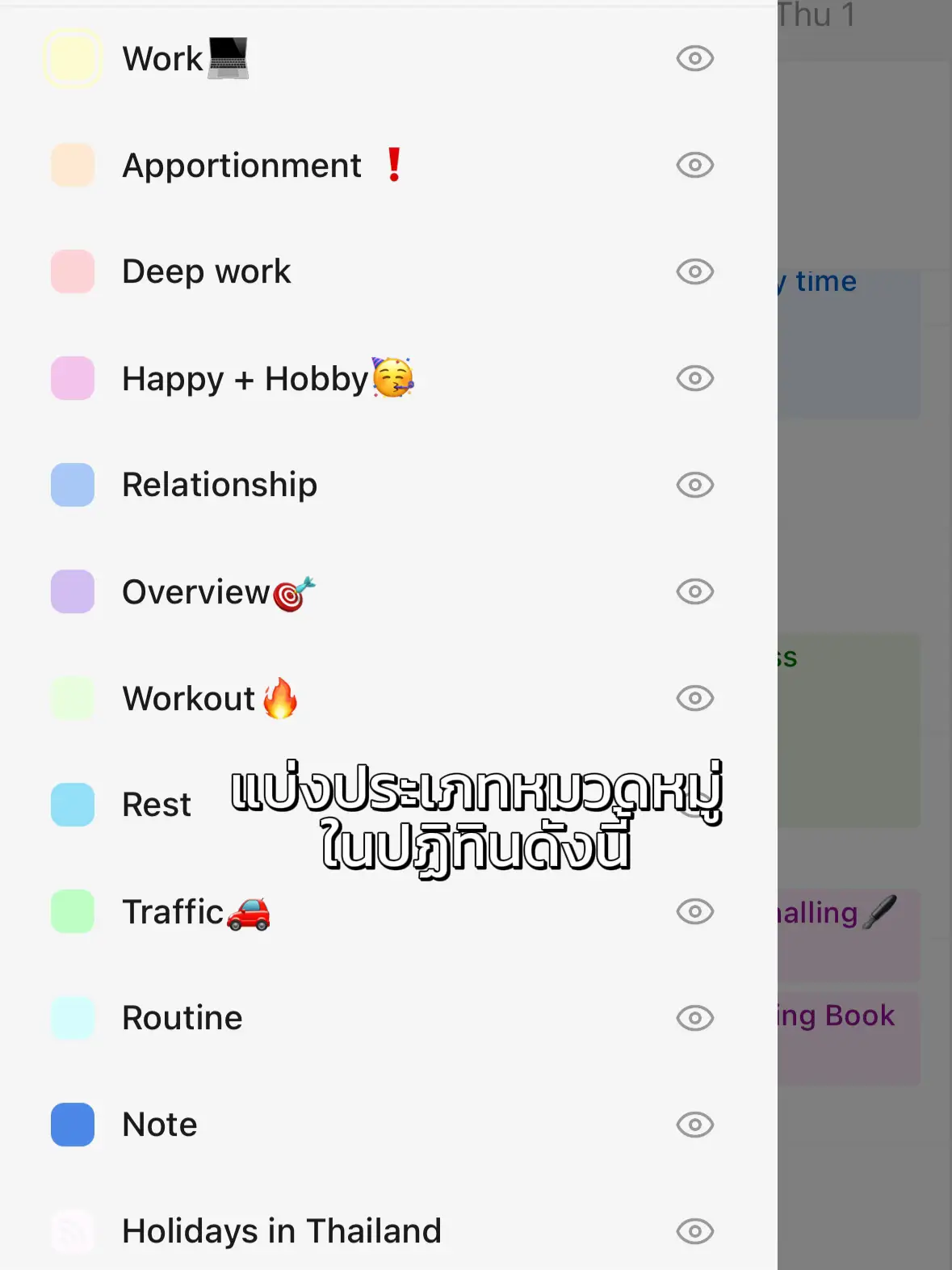
Task: Dismiss the panel by tapping dimmed calendar
Action: point(864,525)
